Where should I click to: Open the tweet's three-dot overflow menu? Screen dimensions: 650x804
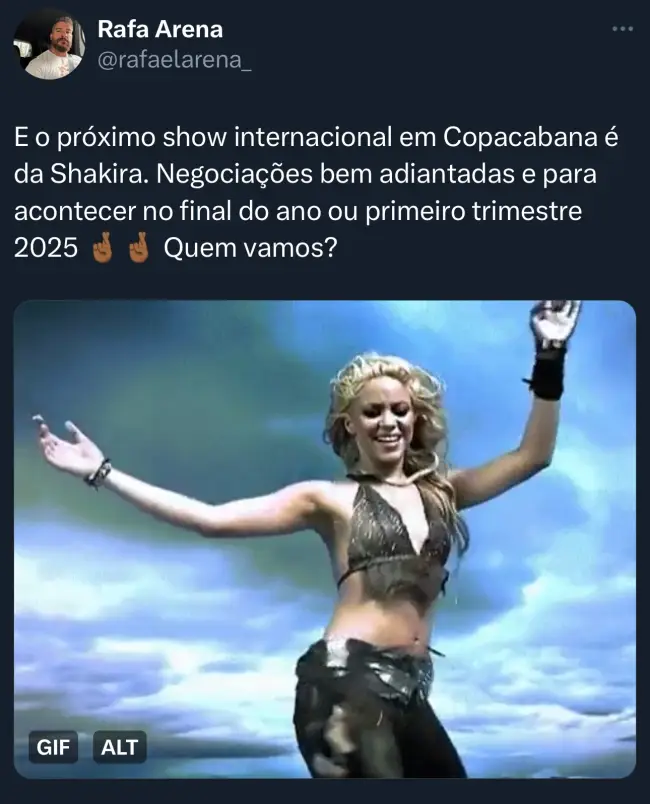622,29
